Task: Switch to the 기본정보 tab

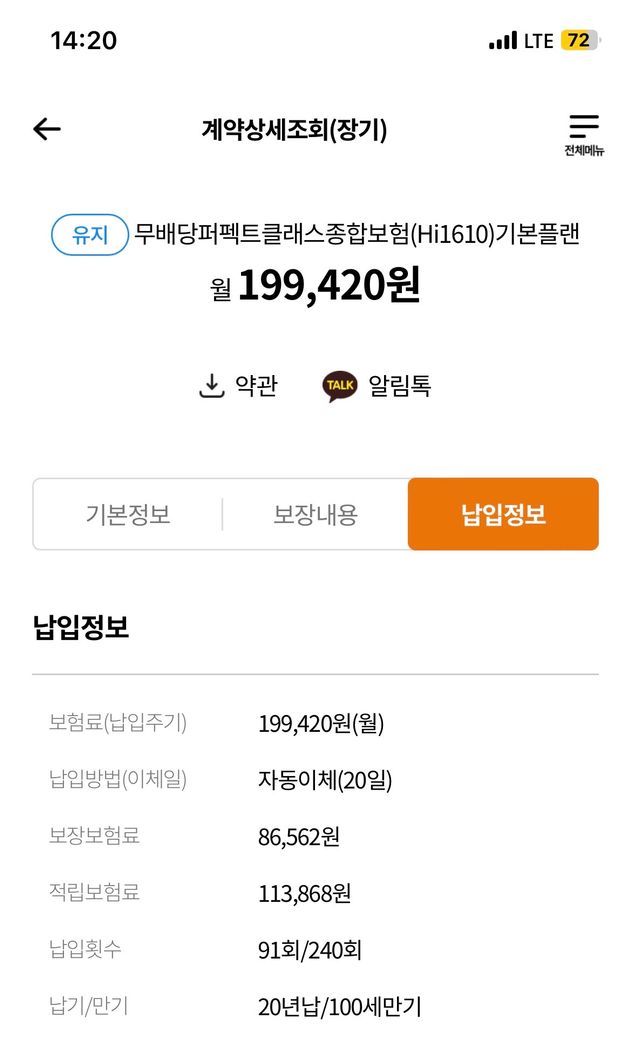Action: click(128, 515)
